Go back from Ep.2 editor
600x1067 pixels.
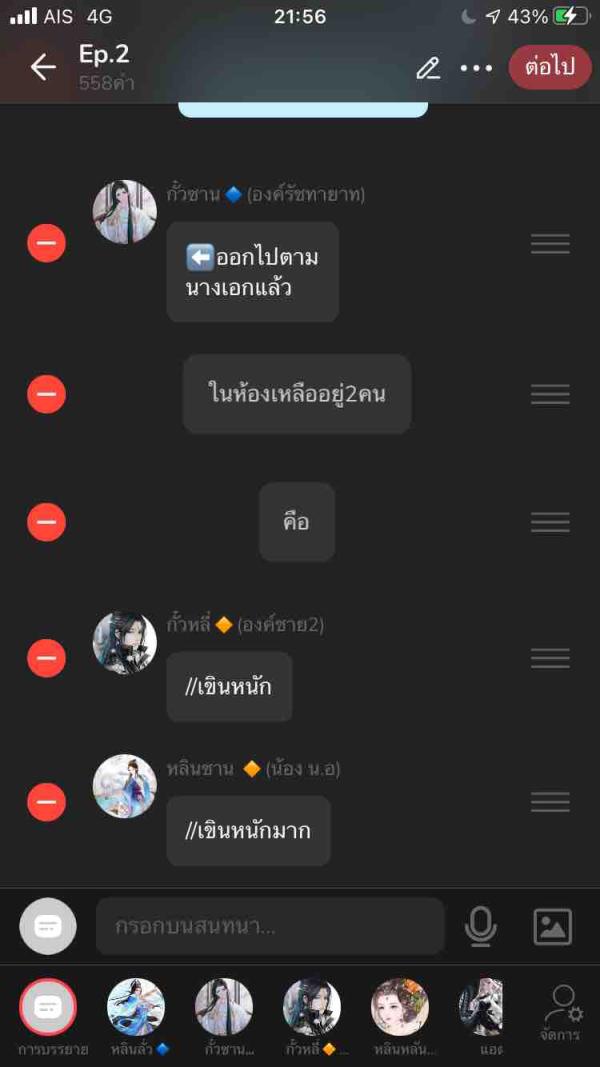pos(43,67)
